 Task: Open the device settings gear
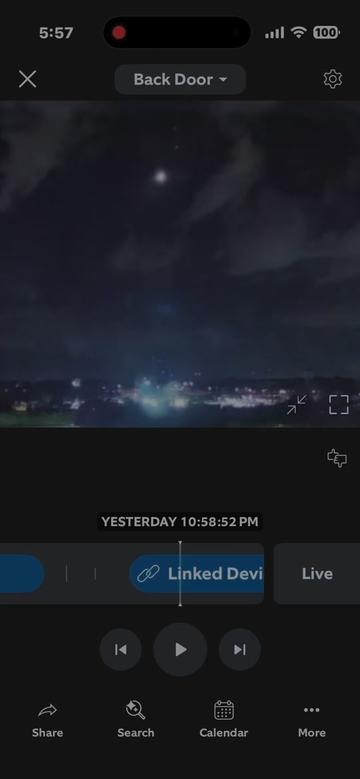[x=333, y=79]
